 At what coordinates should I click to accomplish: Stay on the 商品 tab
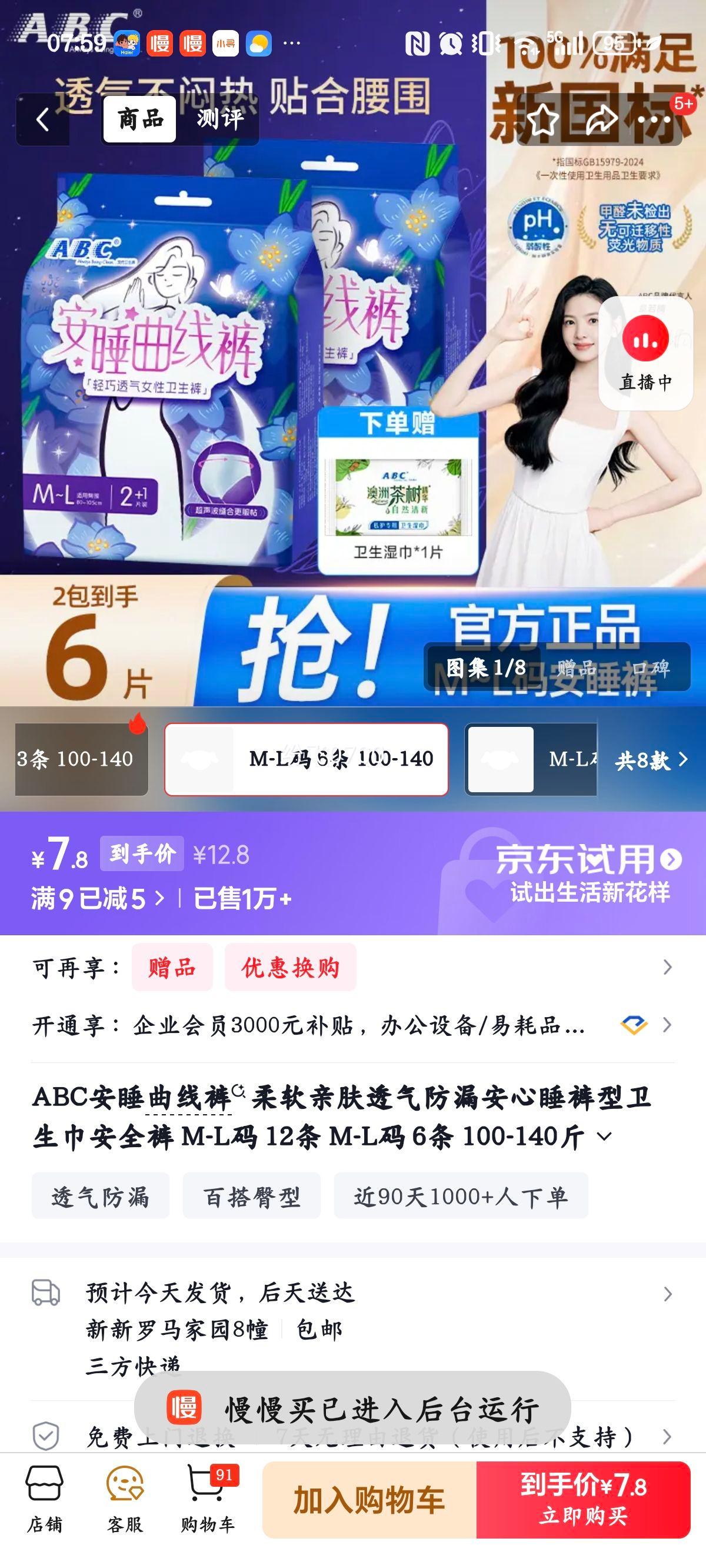click(139, 120)
